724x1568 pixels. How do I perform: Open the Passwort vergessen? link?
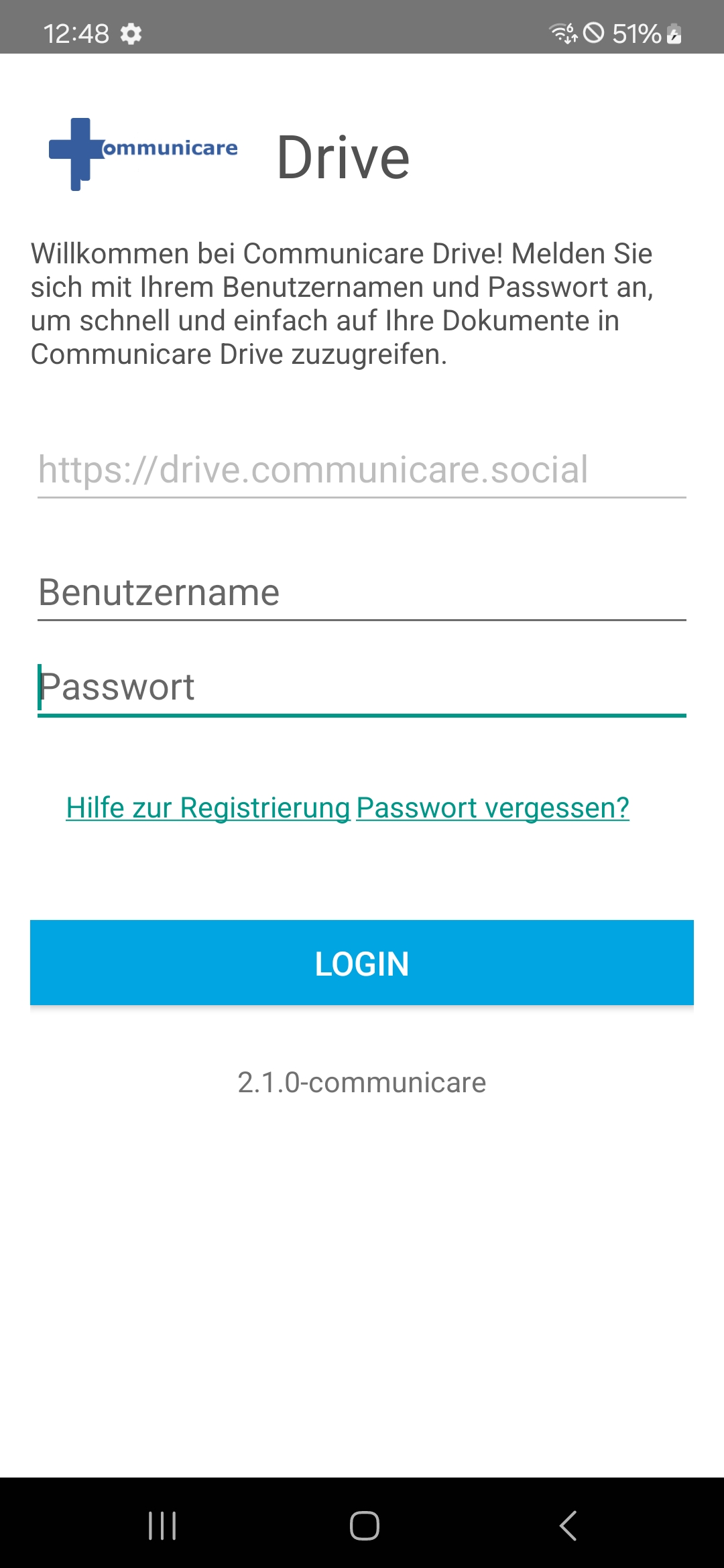(493, 807)
